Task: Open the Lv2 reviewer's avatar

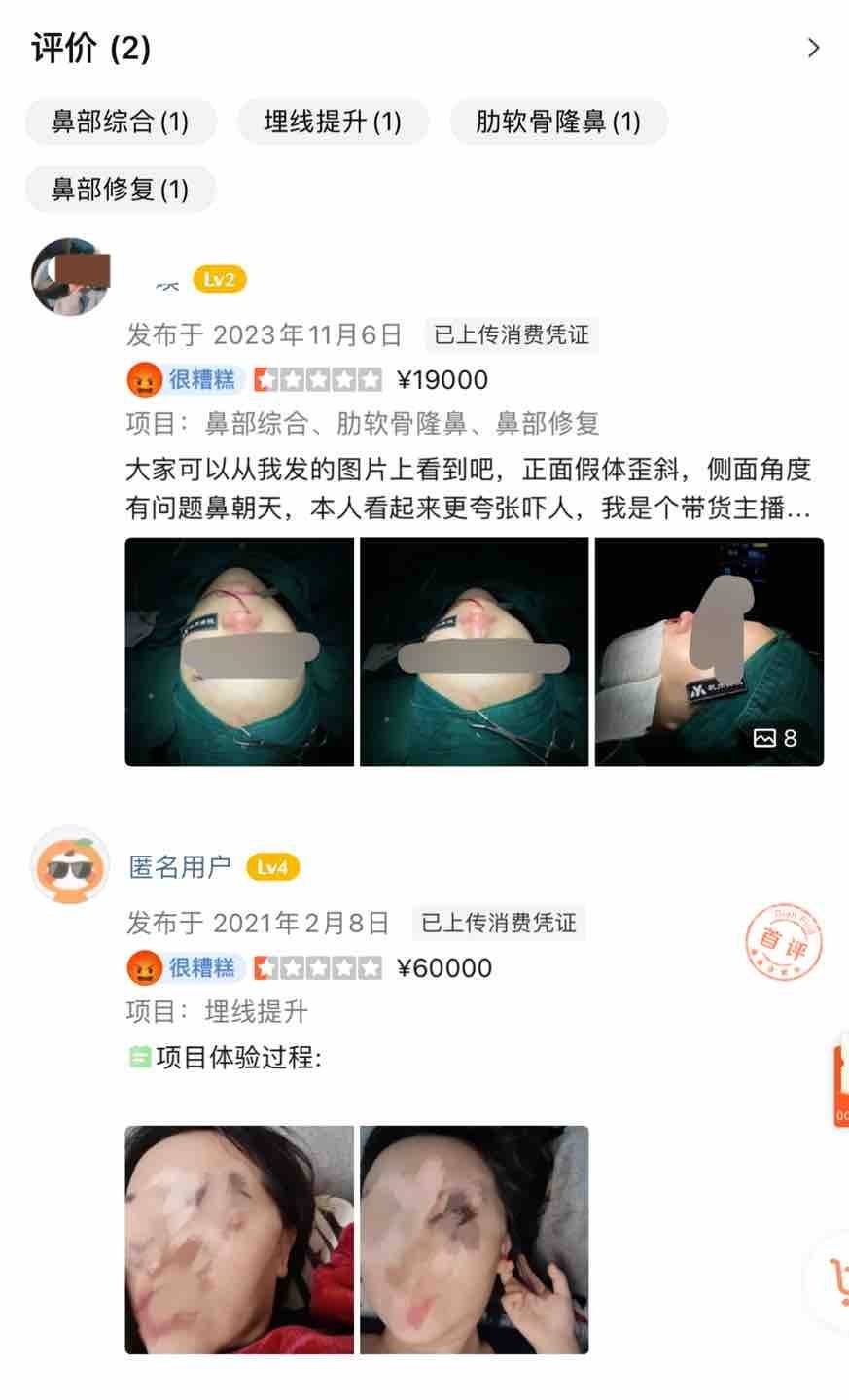Action: [x=70, y=276]
